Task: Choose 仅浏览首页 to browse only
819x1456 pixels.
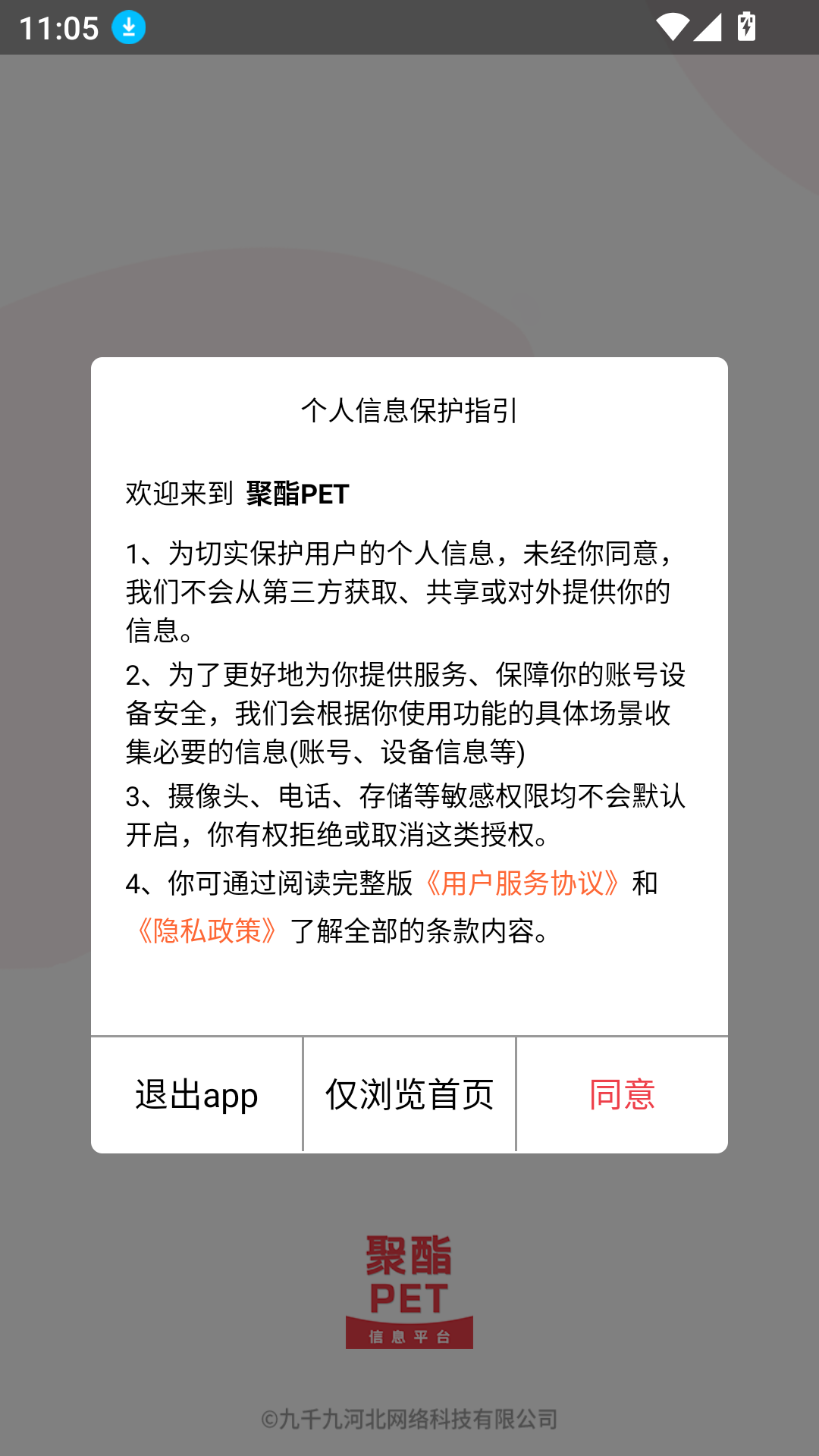Action: click(409, 1094)
